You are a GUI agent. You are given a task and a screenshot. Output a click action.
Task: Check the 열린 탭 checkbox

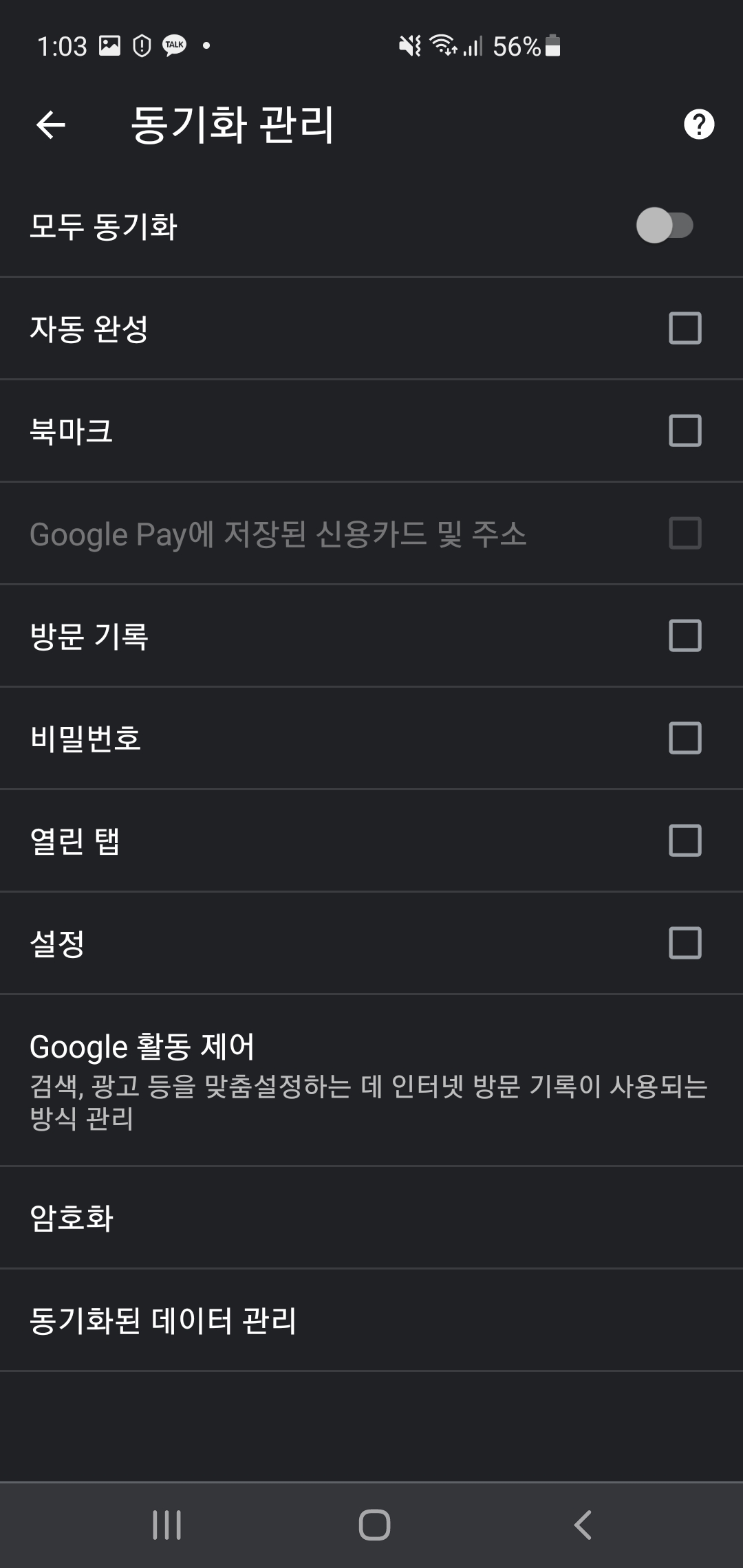[685, 841]
